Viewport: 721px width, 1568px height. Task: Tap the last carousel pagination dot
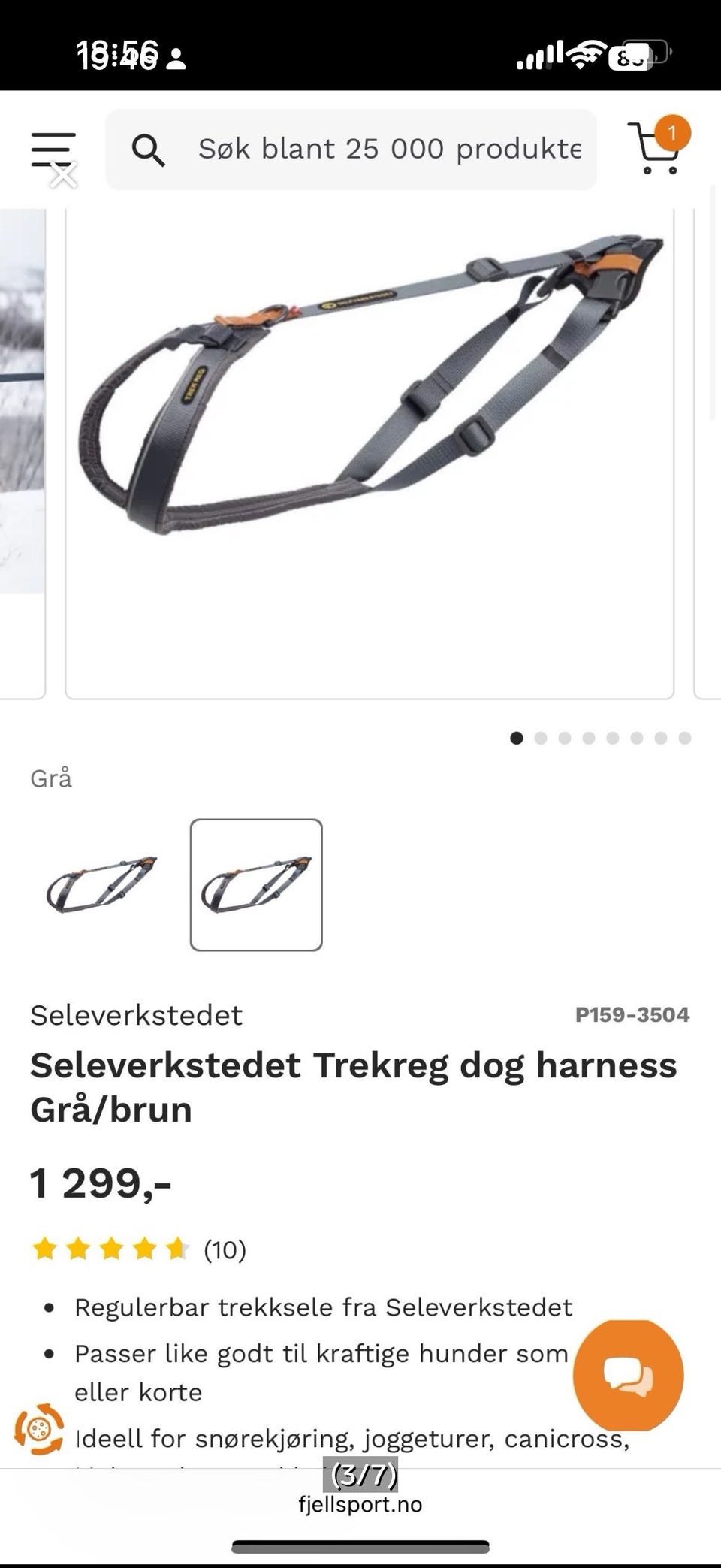pyautogui.click(x=683, y=739)
